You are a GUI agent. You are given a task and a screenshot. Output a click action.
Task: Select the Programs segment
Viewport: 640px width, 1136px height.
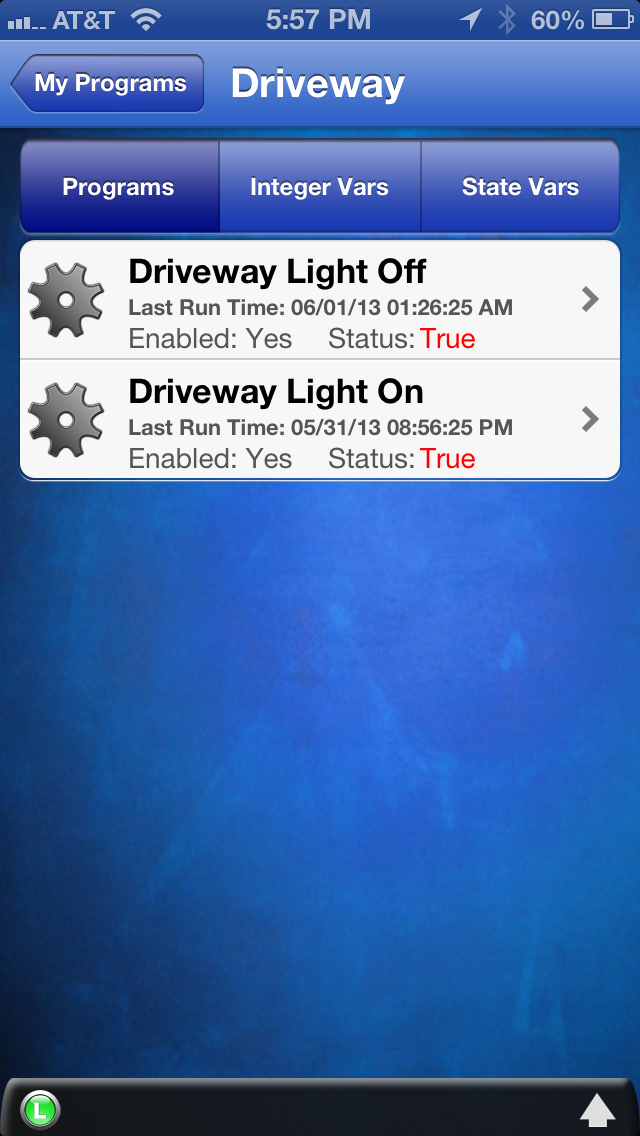pos(120,187)
